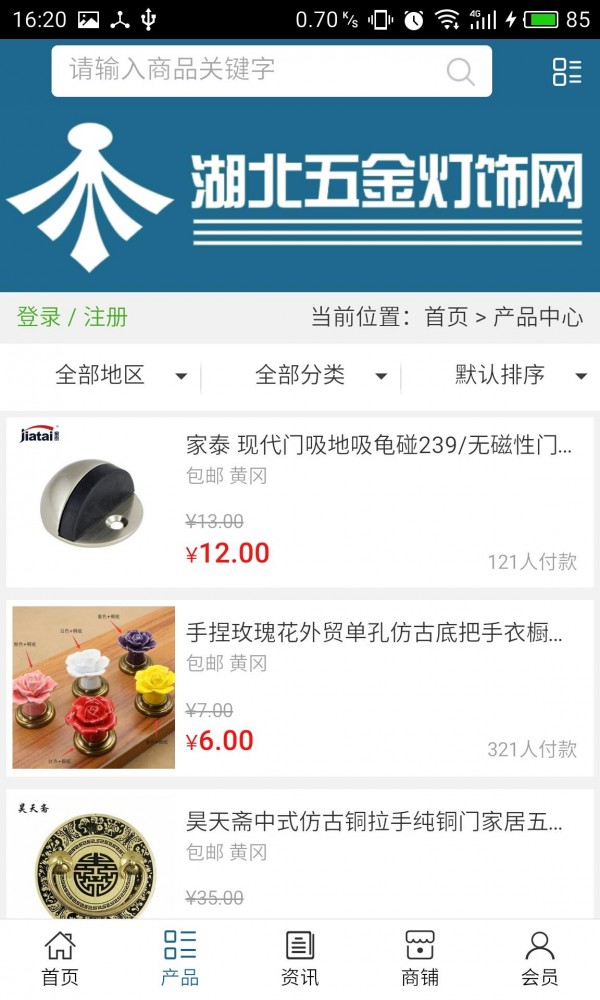Expand the 默认排序 dropdown
This screenshot has height=1000, width=600.
pyautogui.click(x=520, y=376)
